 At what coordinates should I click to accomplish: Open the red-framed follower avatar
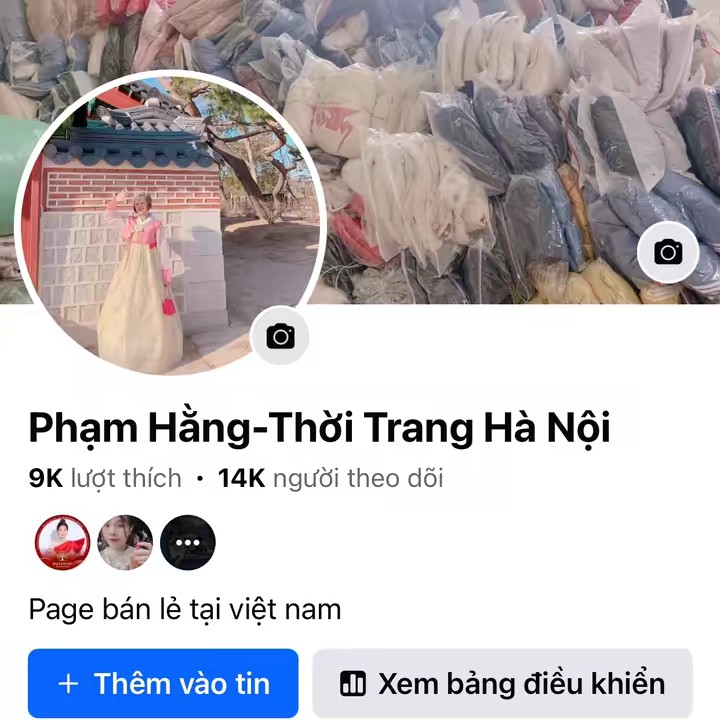(x=63, y=543)
